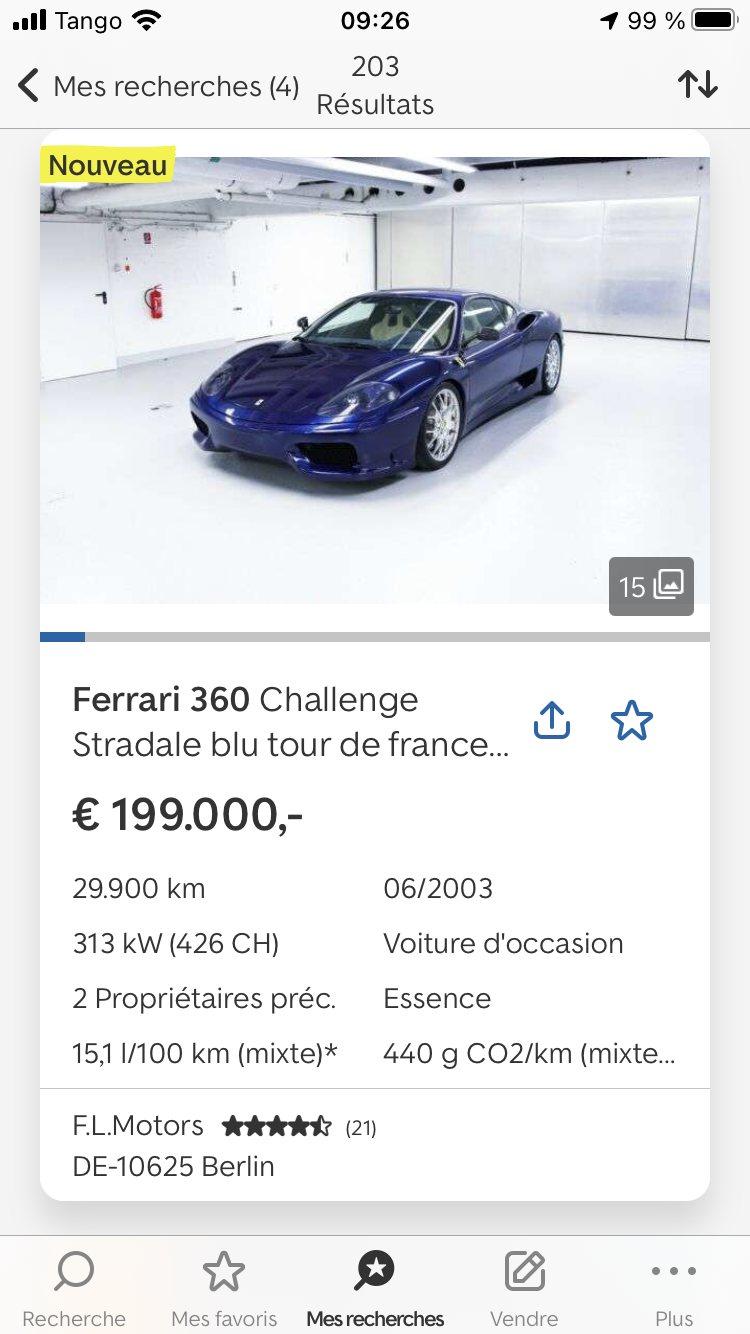
Task: Open the Plus menu tab
Action: point(674,1290)
